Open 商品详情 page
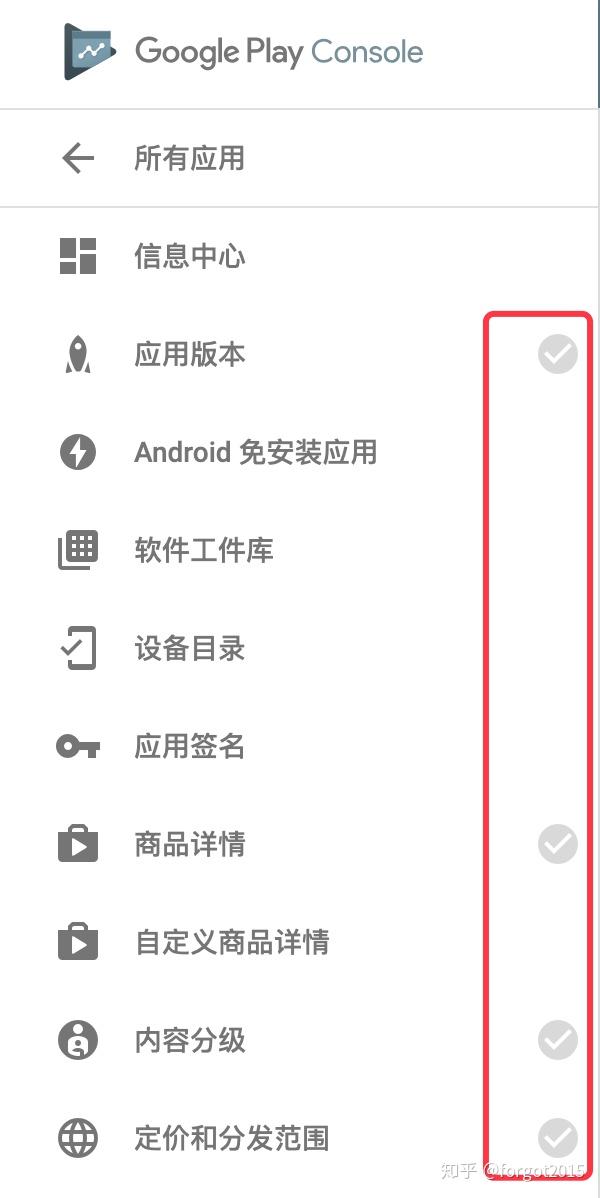The image size is (600, 1198). pos(189,845)
